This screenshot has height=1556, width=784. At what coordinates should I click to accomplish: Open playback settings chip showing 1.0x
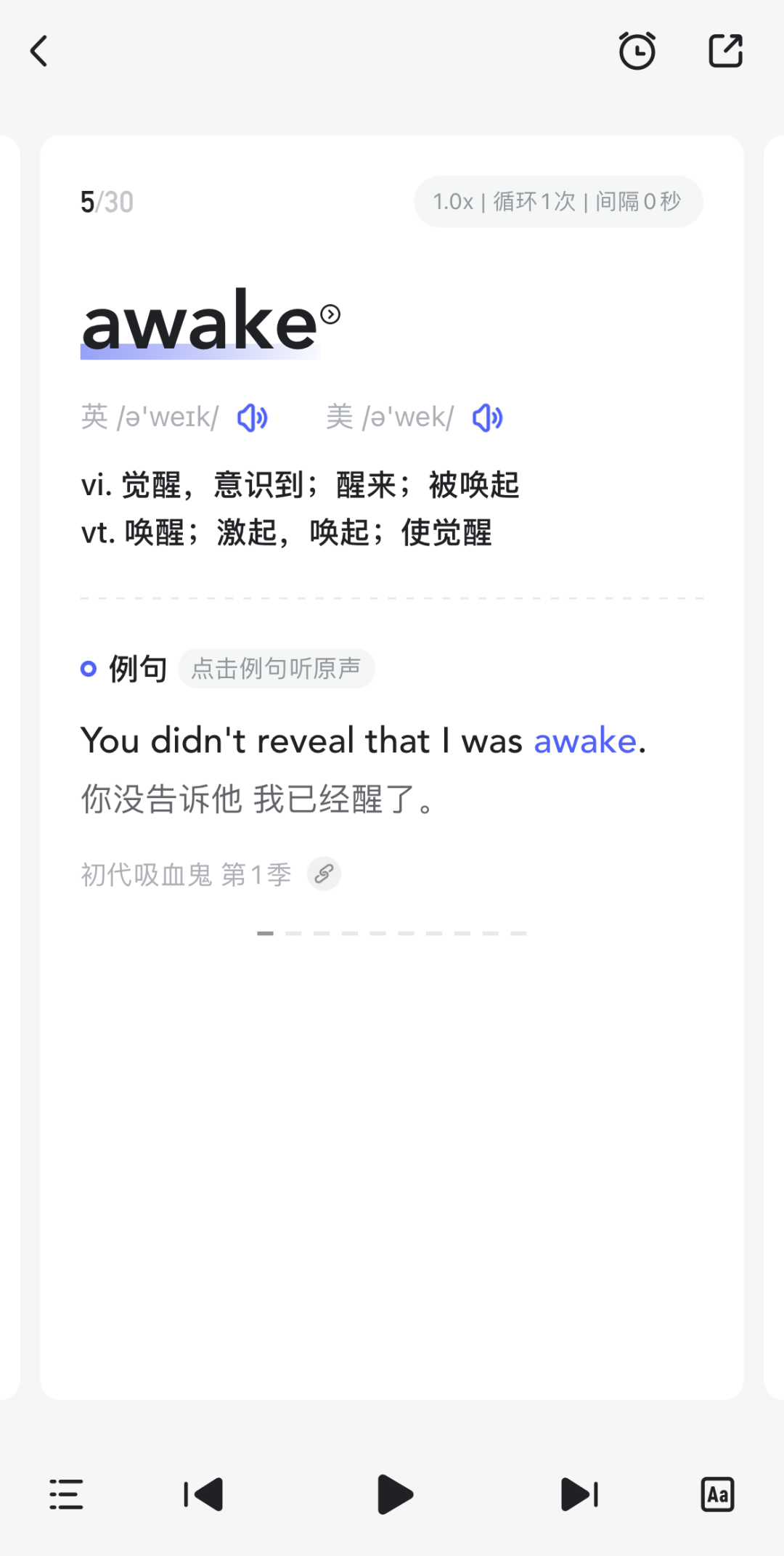pyautogui.click(x=558, y=202)
